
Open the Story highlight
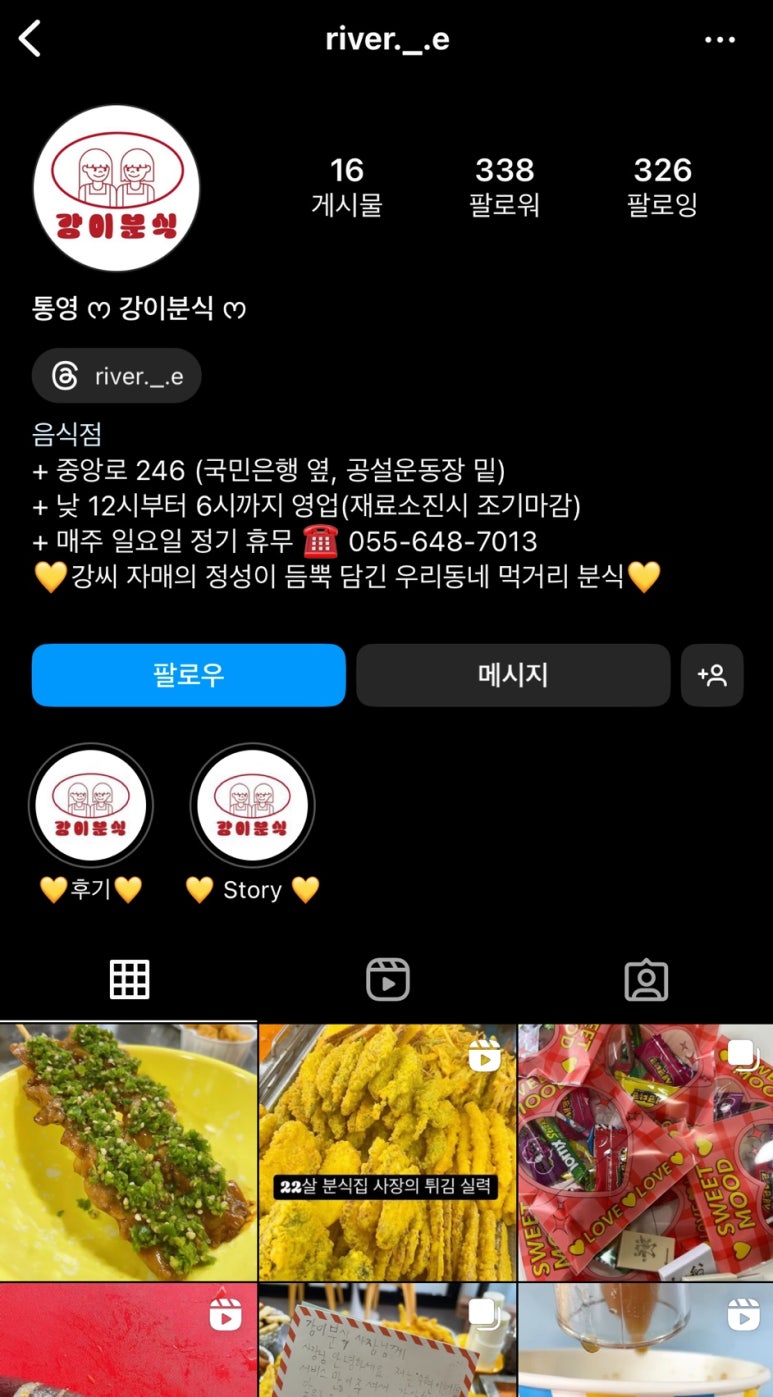click(x=252, y=806)
